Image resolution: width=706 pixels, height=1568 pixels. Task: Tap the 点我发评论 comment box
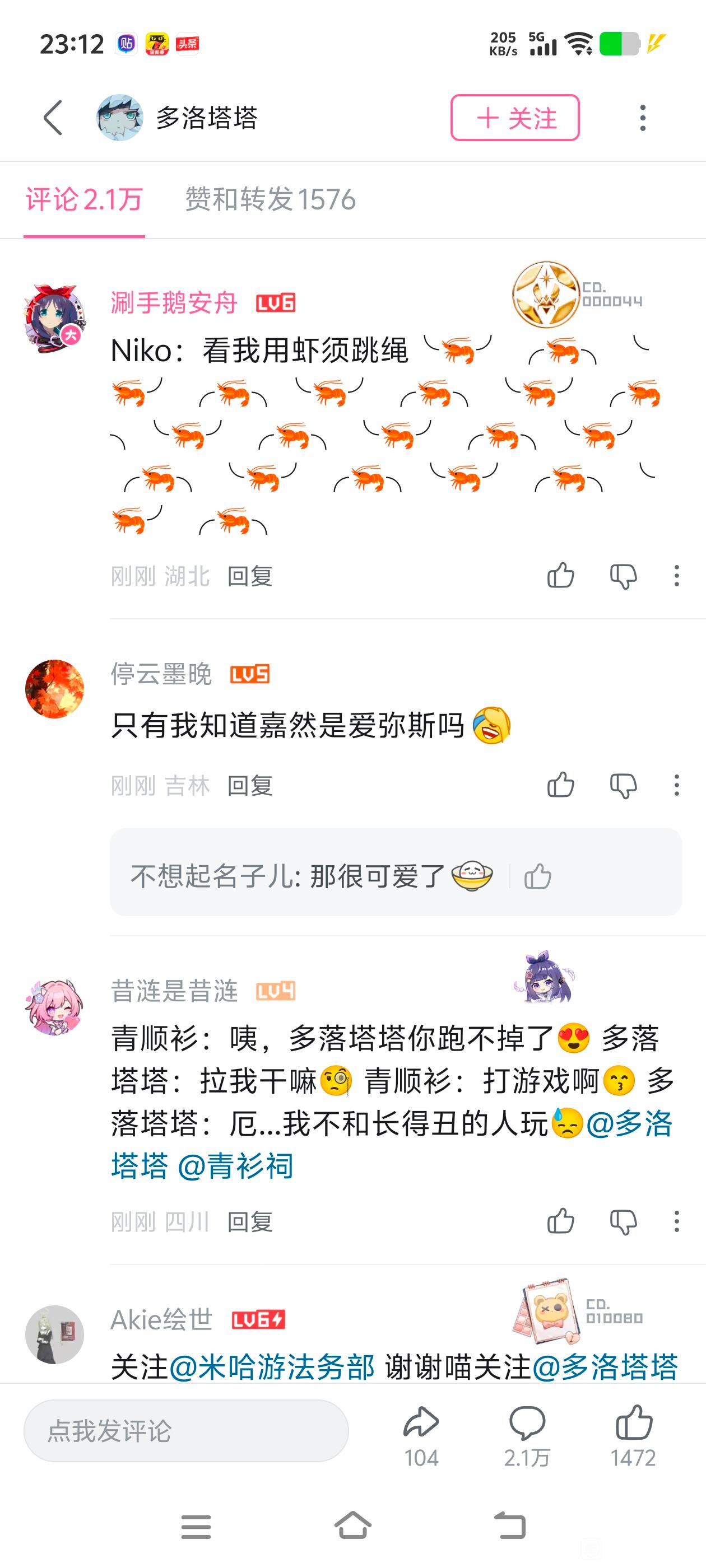[x=186, y=1430]
